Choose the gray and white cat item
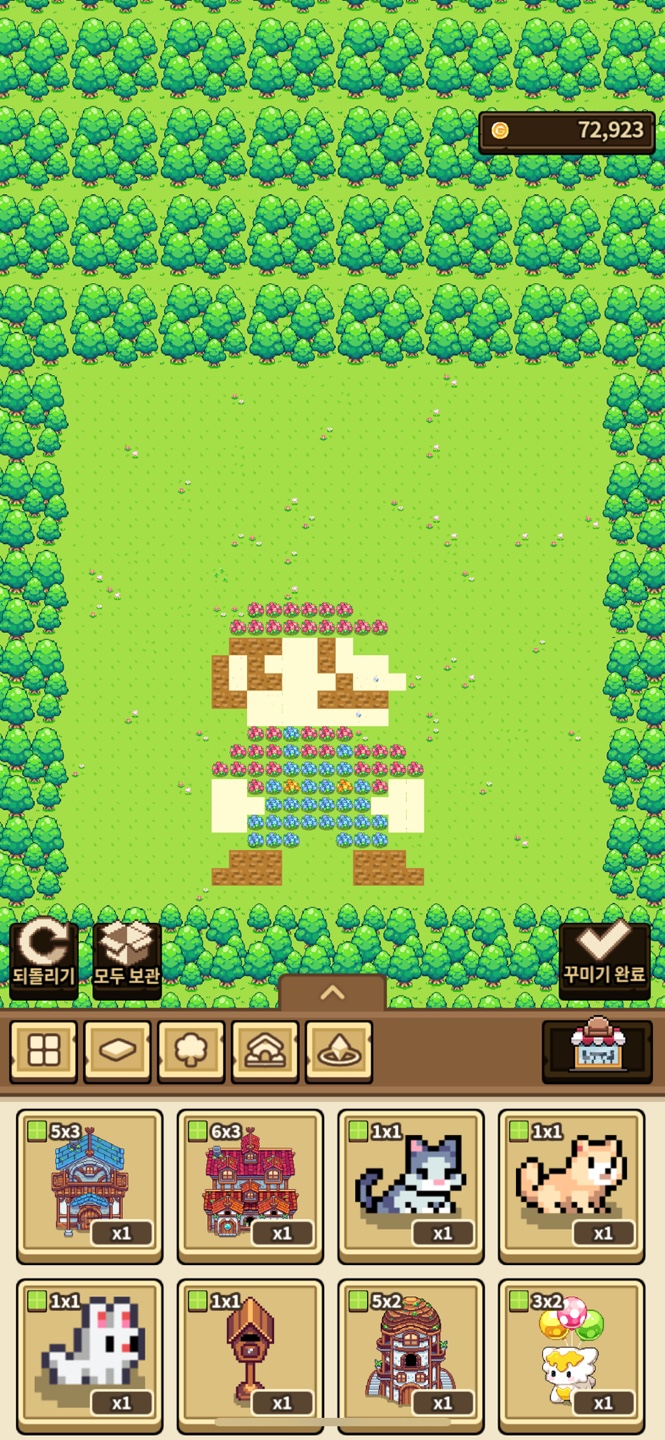The height and width of the screenshot is (1440, 665). tap(411, 1185)
